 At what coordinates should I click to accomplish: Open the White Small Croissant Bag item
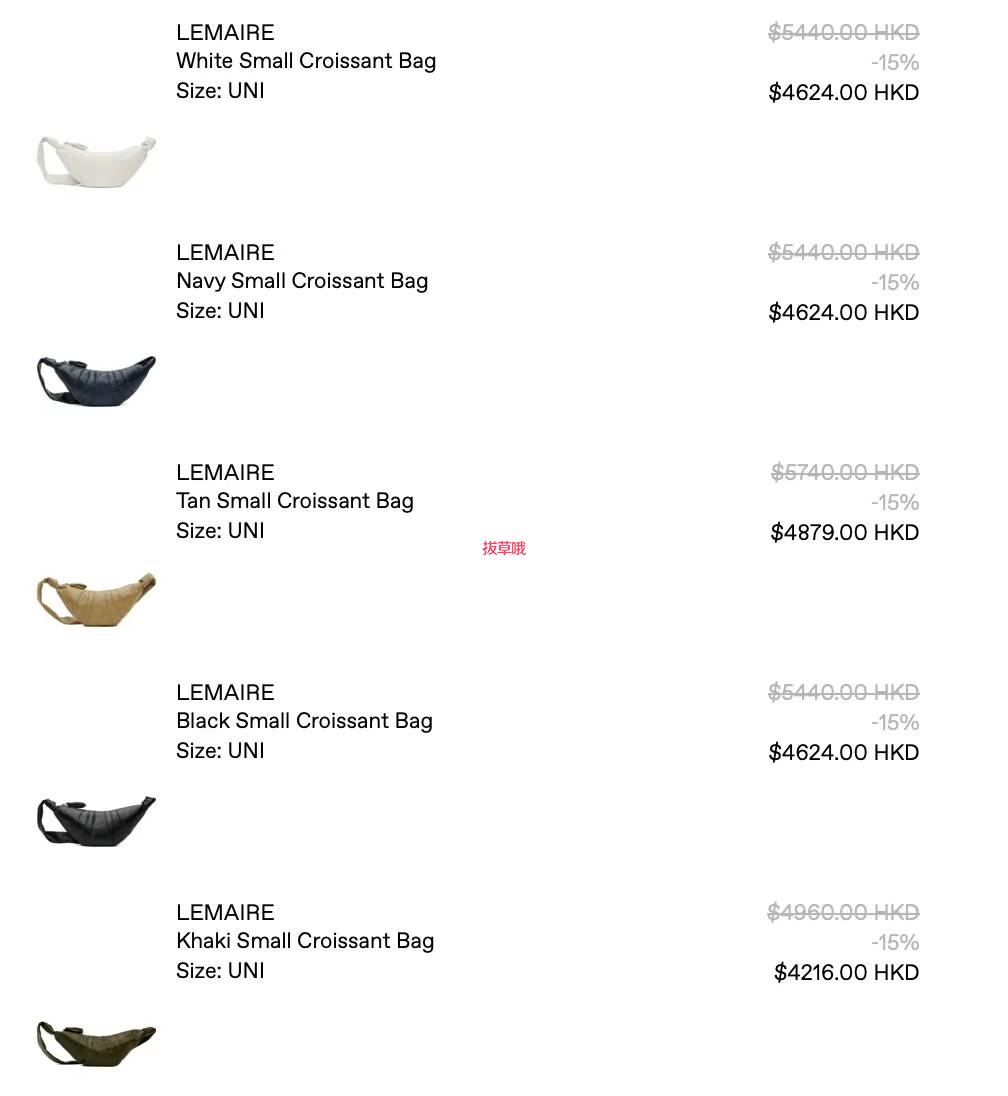pyautogui.click(x=306, y=61)
